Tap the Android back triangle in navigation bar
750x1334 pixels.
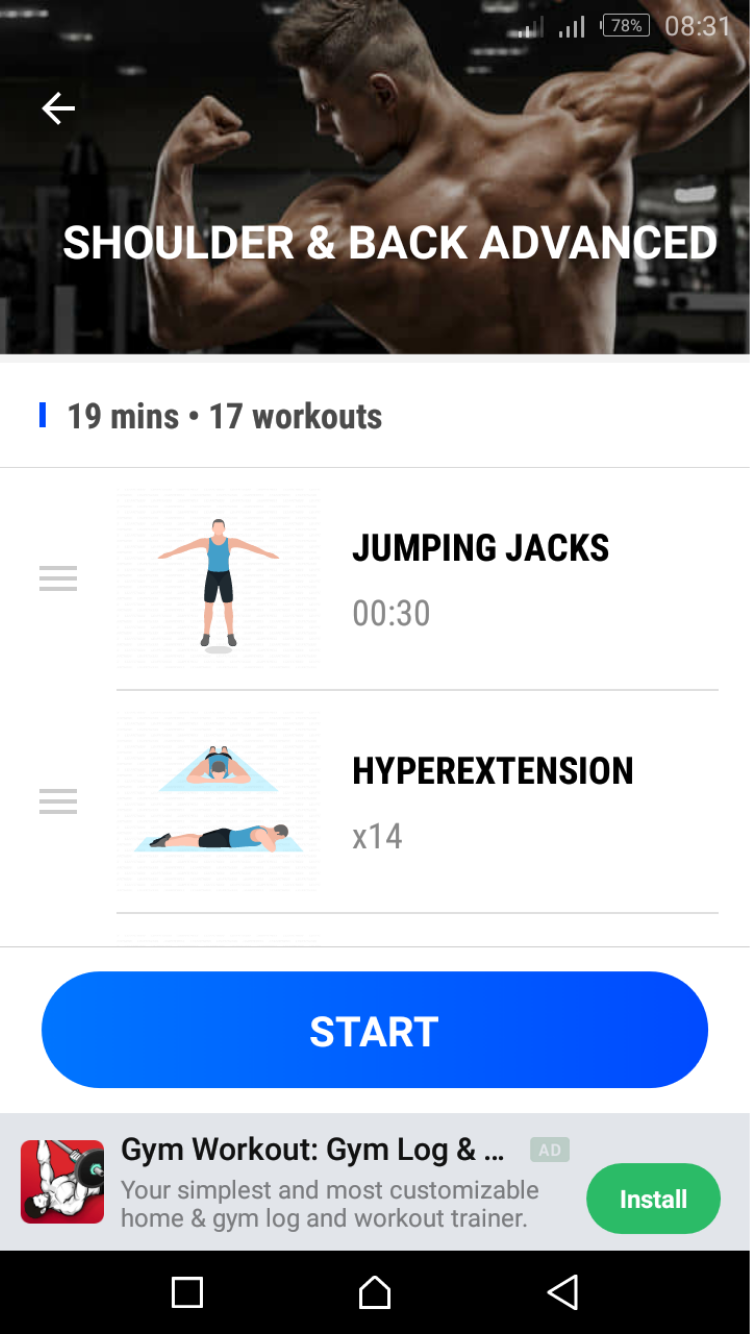[562, 1292]
